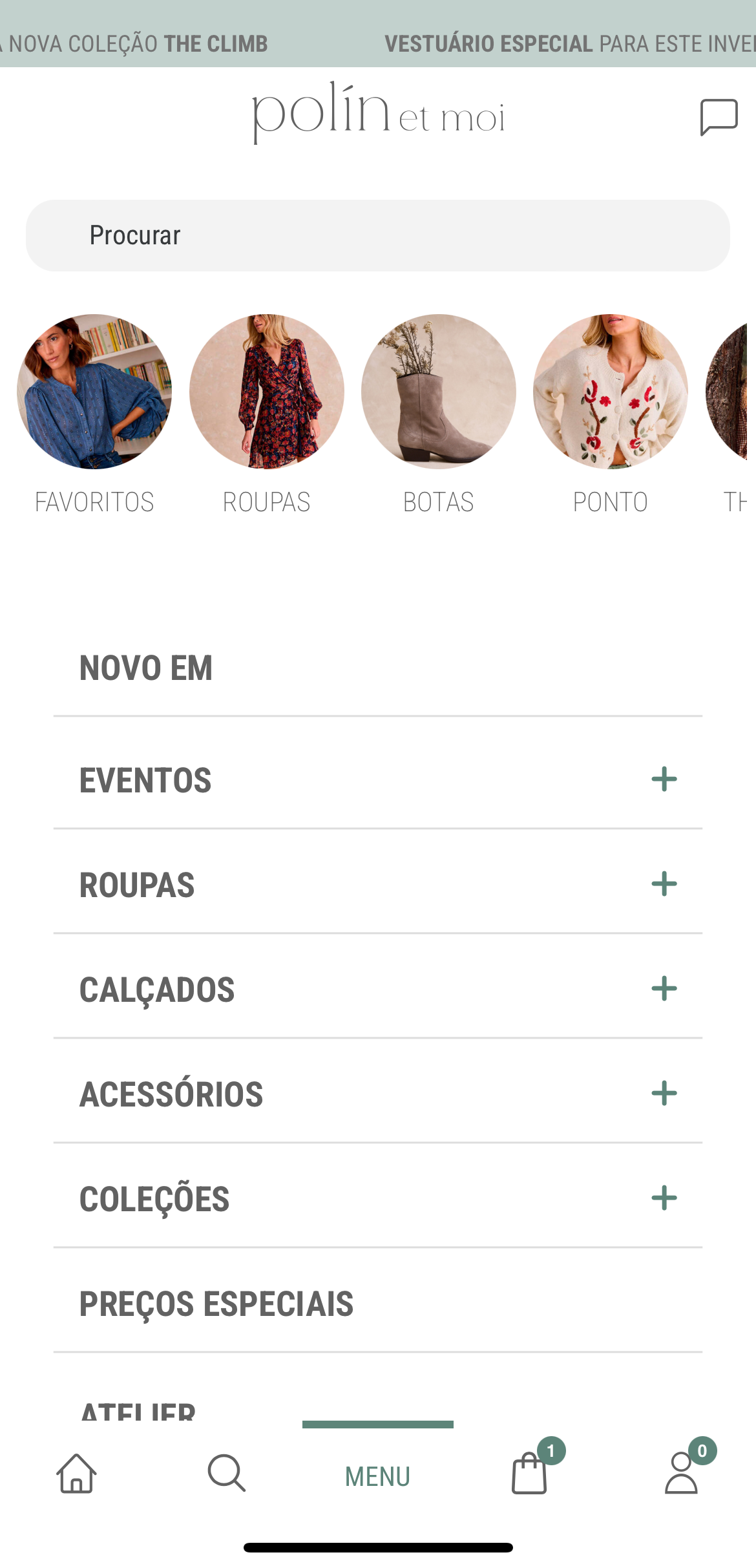Open the Roupas category circle

coord(267,392)
